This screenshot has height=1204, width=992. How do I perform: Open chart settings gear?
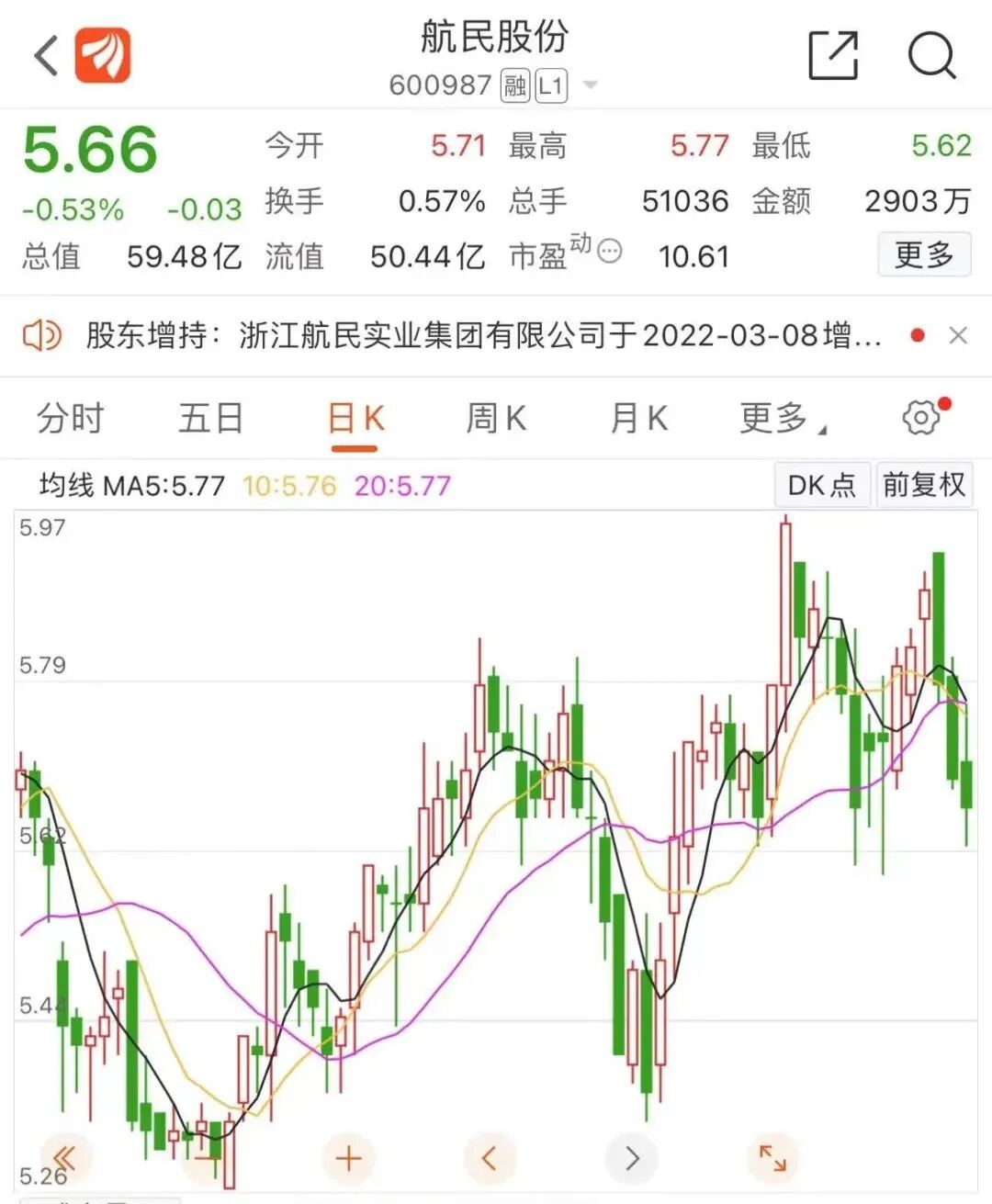pos(921,418)
